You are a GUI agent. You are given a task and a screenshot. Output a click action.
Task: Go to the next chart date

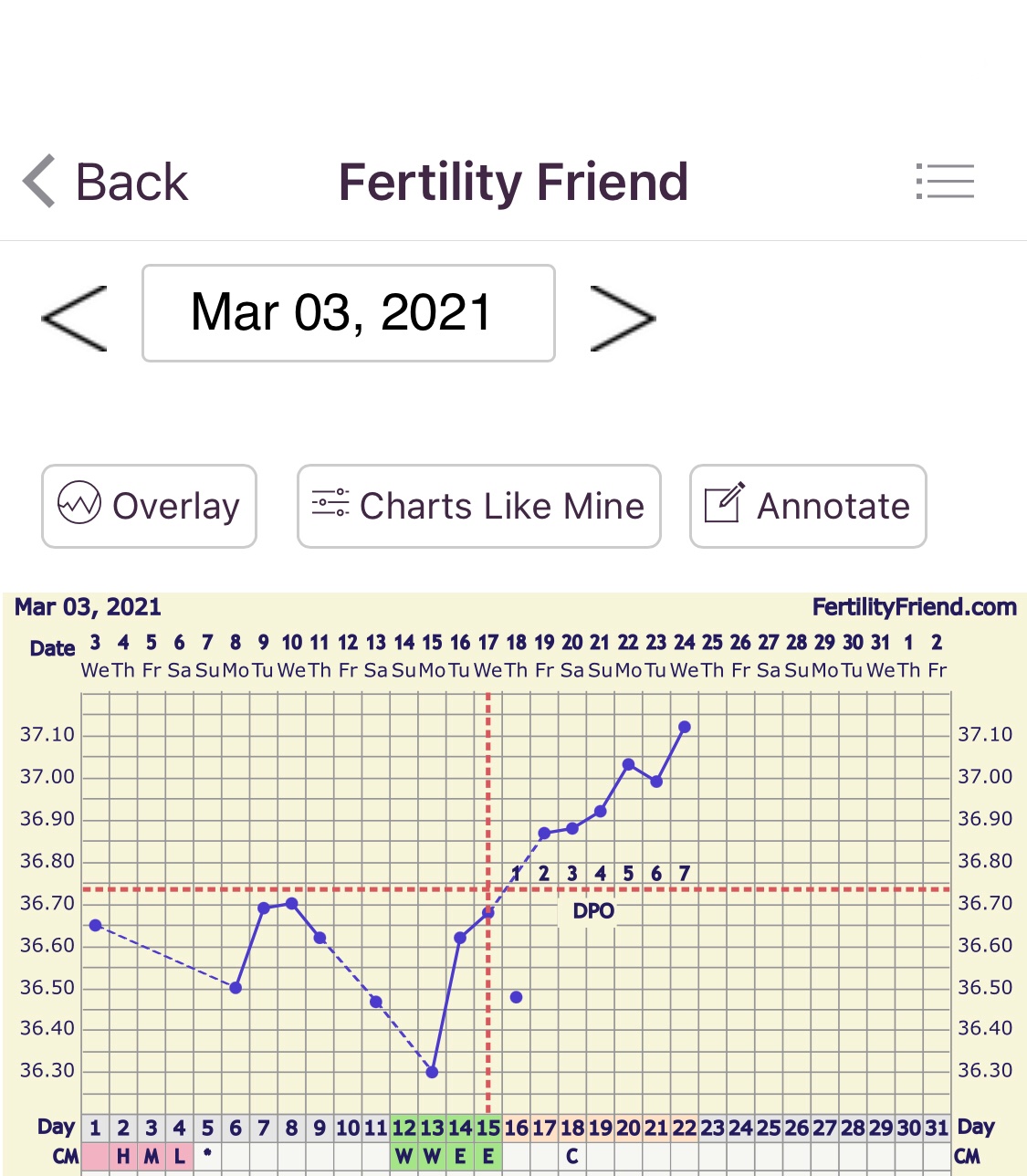click(x=623, y=318)
